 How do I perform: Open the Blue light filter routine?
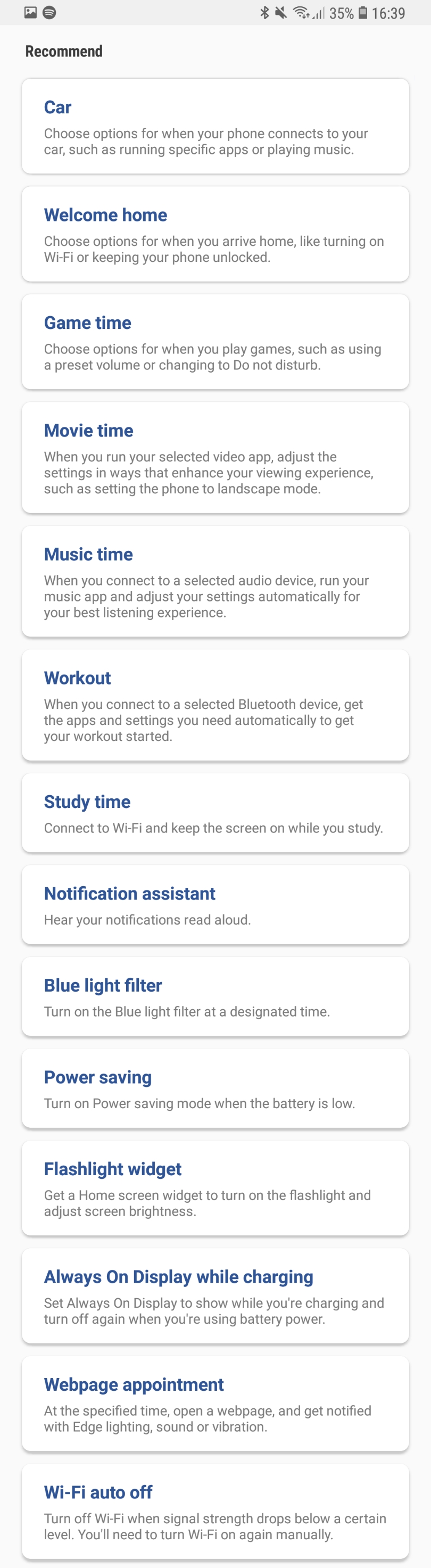(215, 996)
